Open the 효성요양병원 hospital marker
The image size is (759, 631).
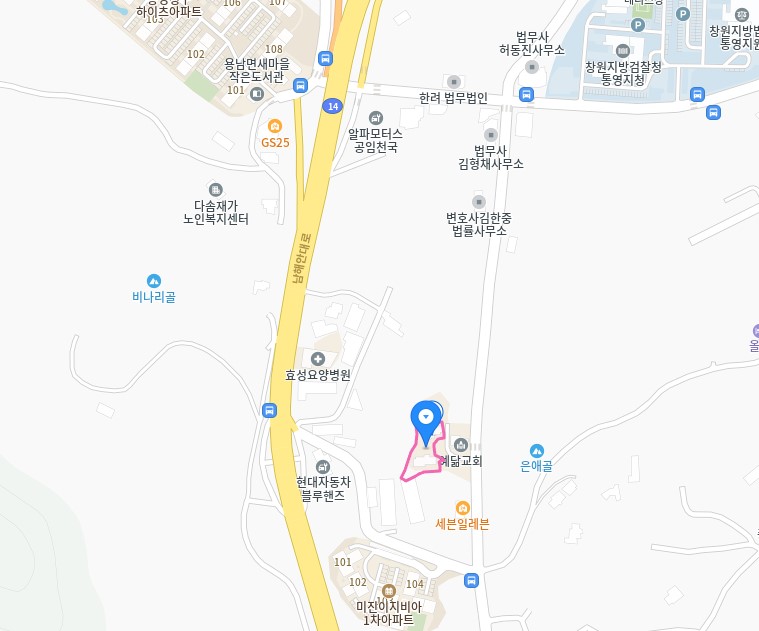pyautogui.click(x=318, y=359)
